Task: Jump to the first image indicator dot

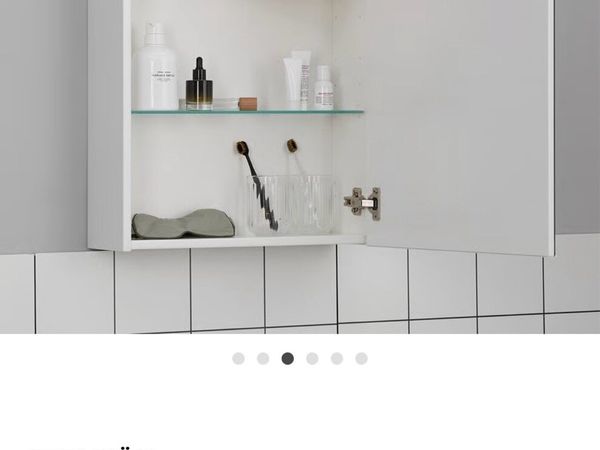Action: click(238, 358)
